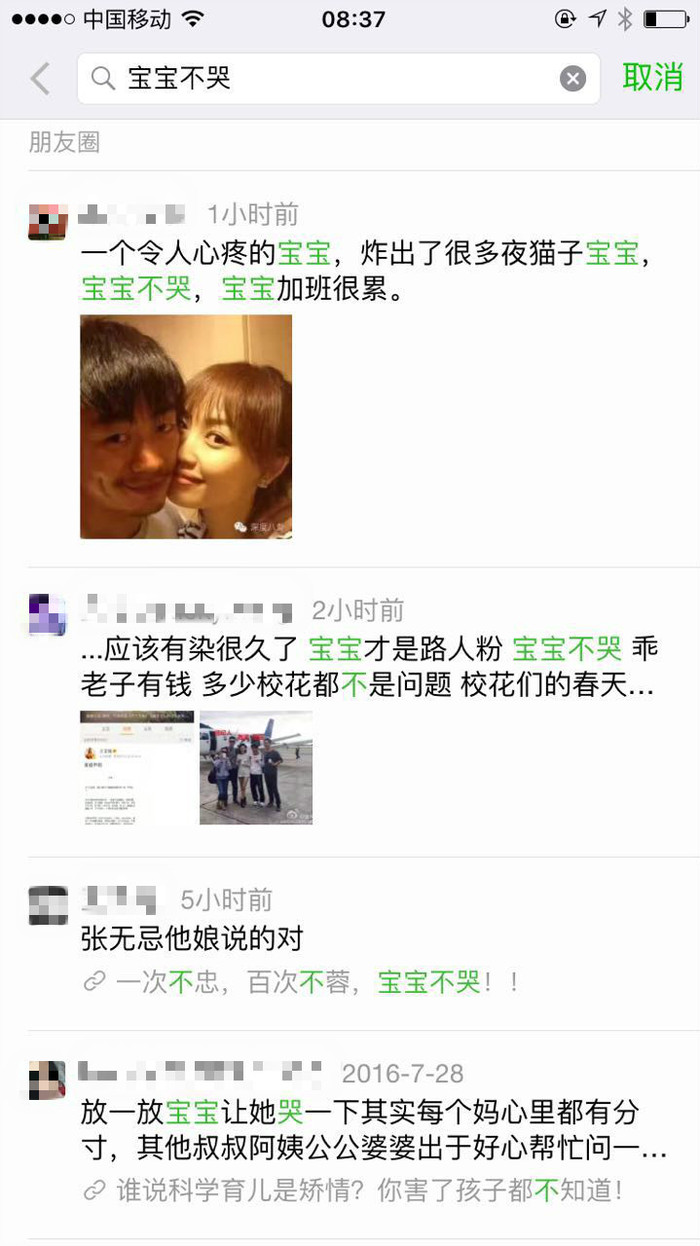Open the 2016-7-28 post starting with 放一放宝宝

coord(373,1130)
